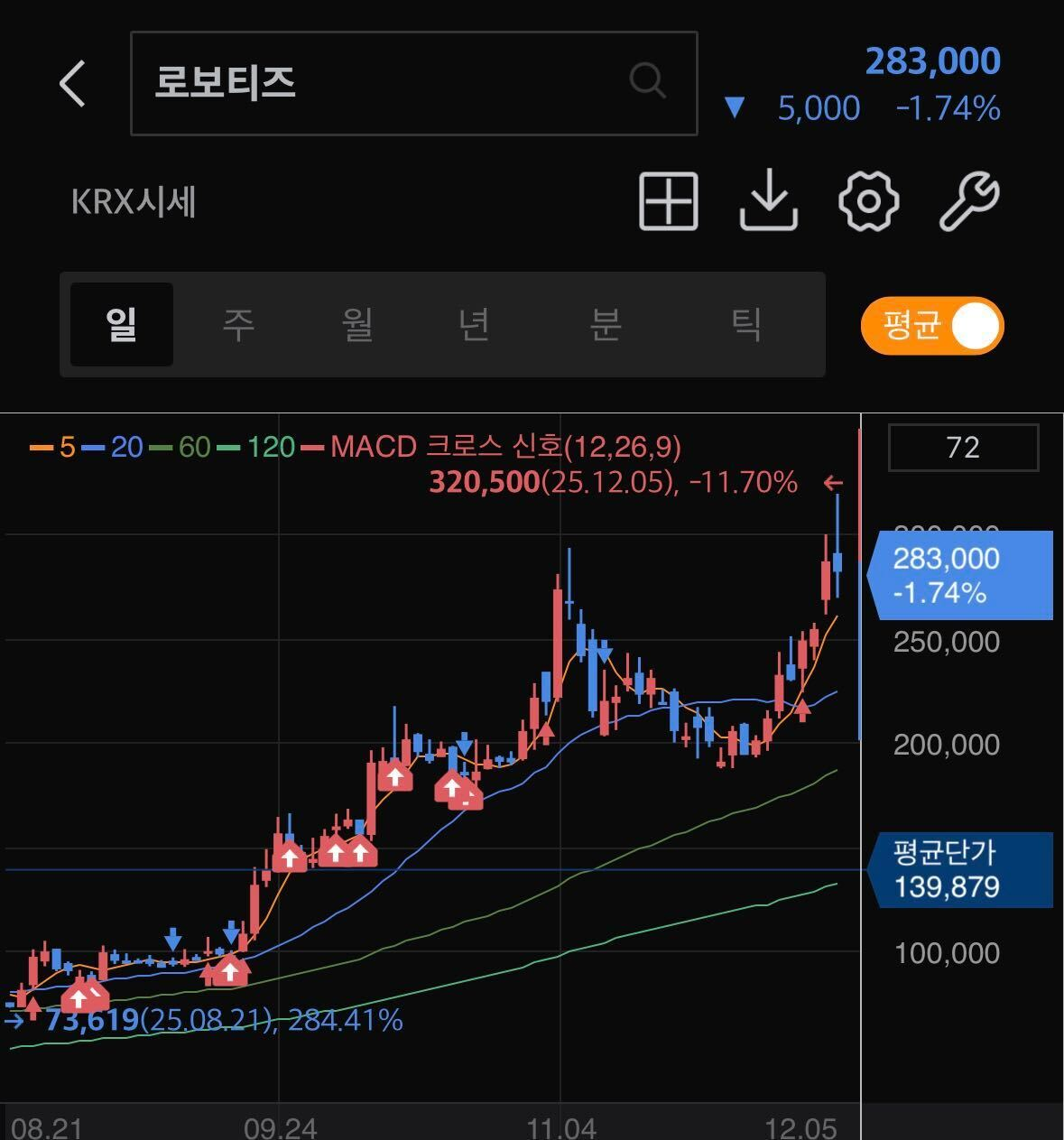The width and height of the screenshot is (1064, 1140).
Task: Switch to the 월 monthly chart
Action: 357,324
